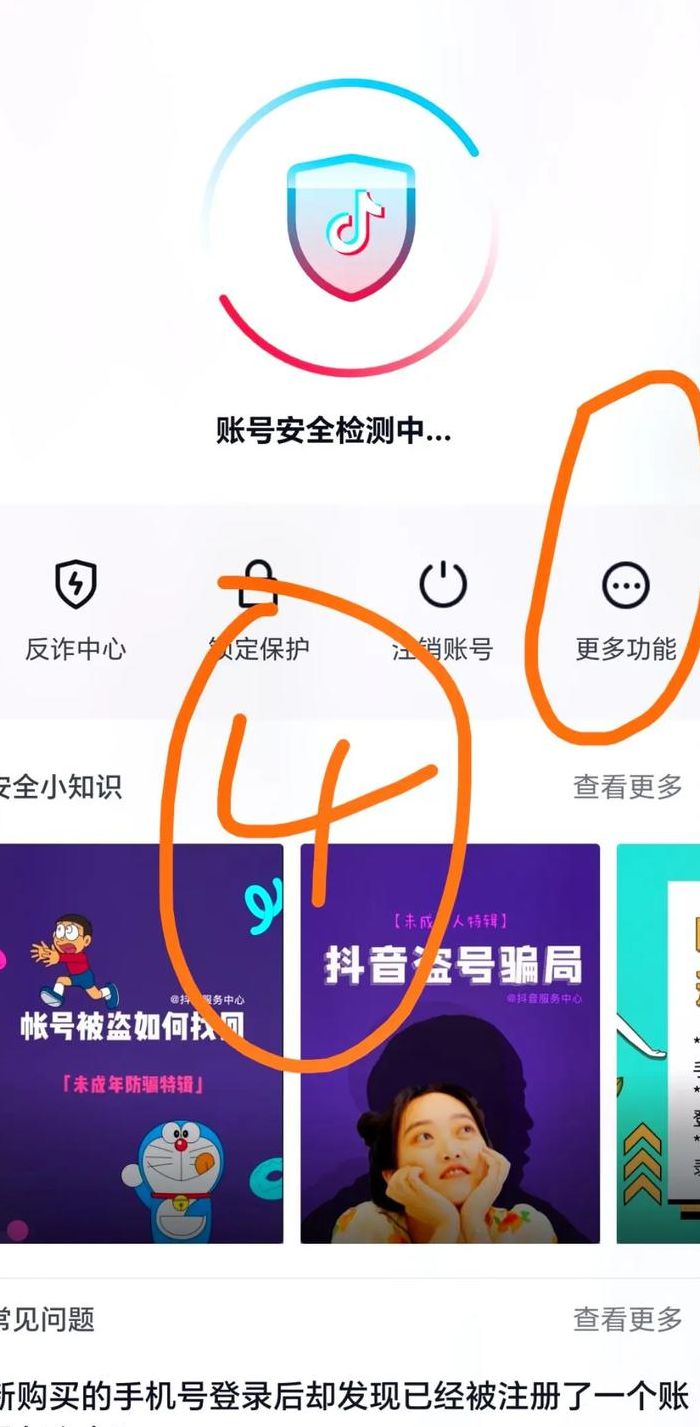
Task: Tap 查看更多 beside 安全小知识
Action: coord(627,786)
